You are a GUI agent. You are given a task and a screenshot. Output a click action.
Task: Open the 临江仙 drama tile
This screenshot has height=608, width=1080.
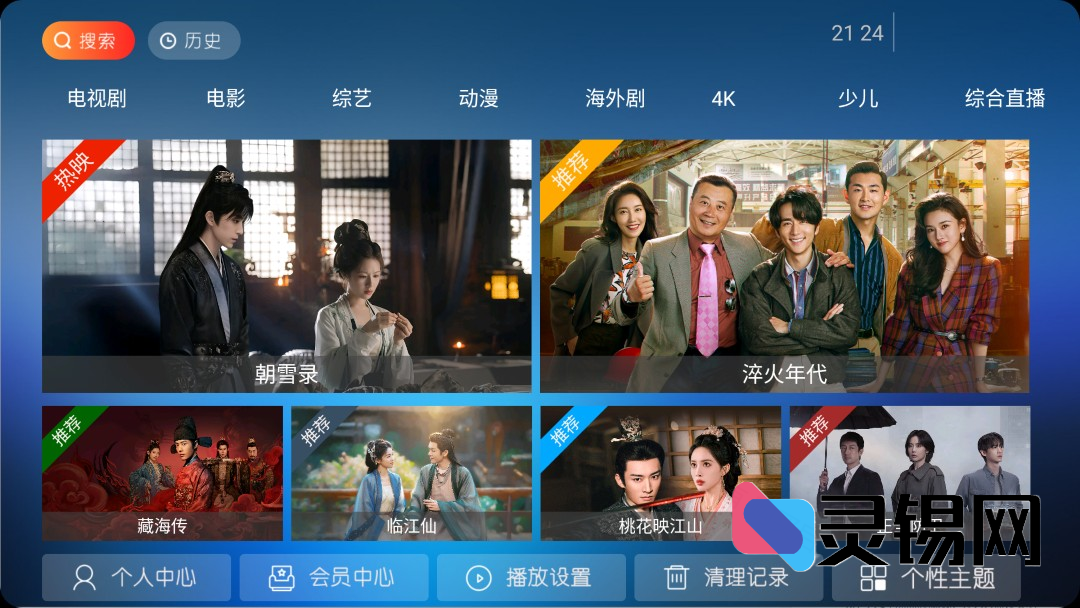pos(411,472)
